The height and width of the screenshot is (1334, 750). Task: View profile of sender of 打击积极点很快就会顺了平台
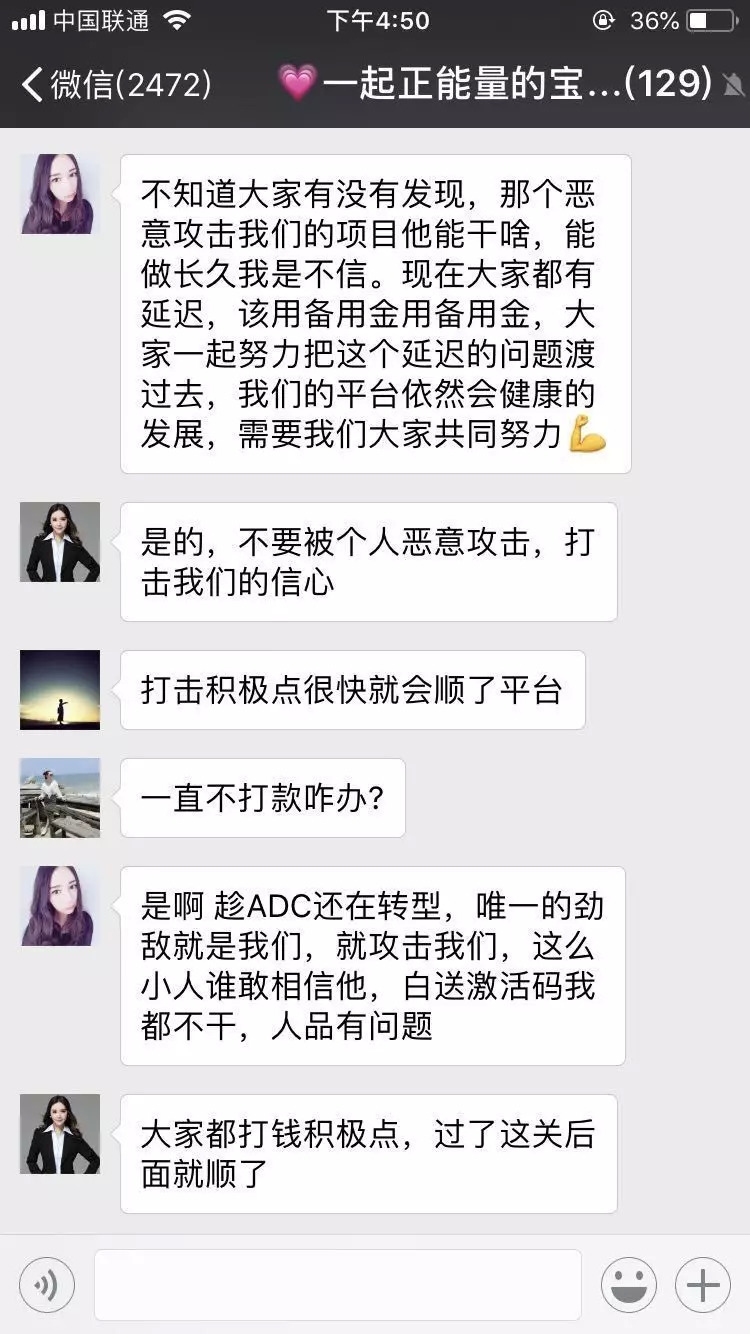60,690
